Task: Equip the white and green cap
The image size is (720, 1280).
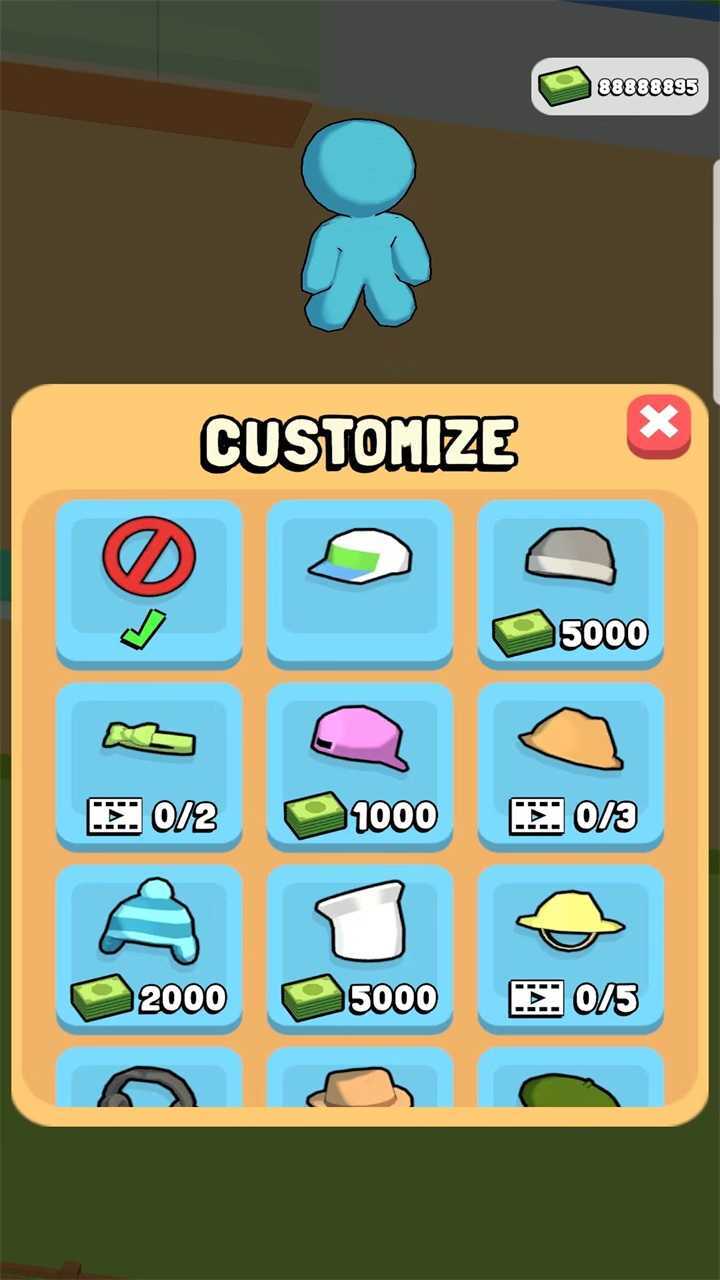Action: [x=360, y=580]
